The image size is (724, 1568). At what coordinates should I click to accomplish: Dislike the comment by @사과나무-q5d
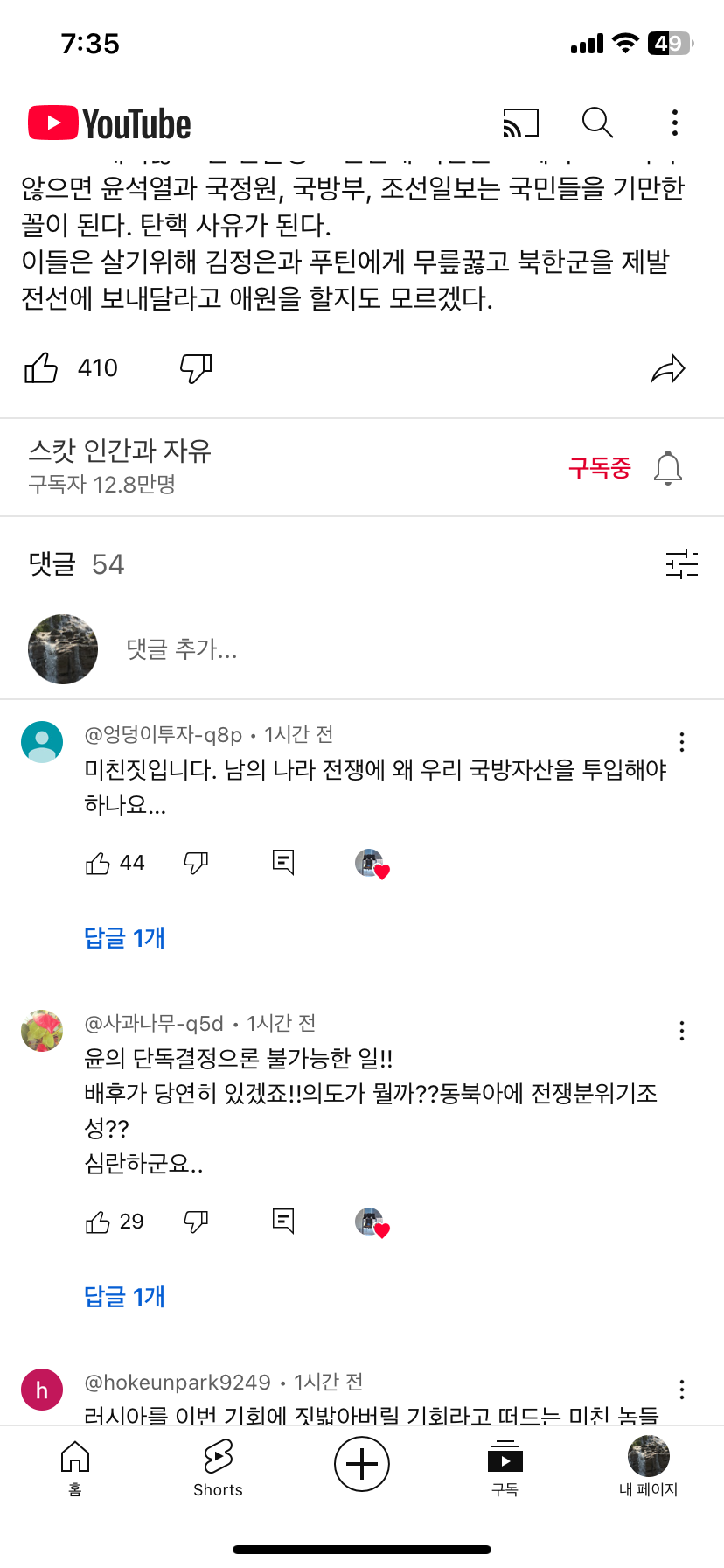[196, 1221]
